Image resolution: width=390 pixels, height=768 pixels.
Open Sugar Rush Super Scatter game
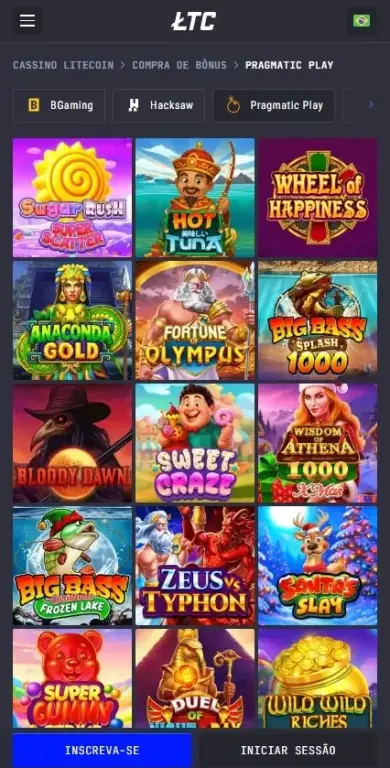point(73,197)
